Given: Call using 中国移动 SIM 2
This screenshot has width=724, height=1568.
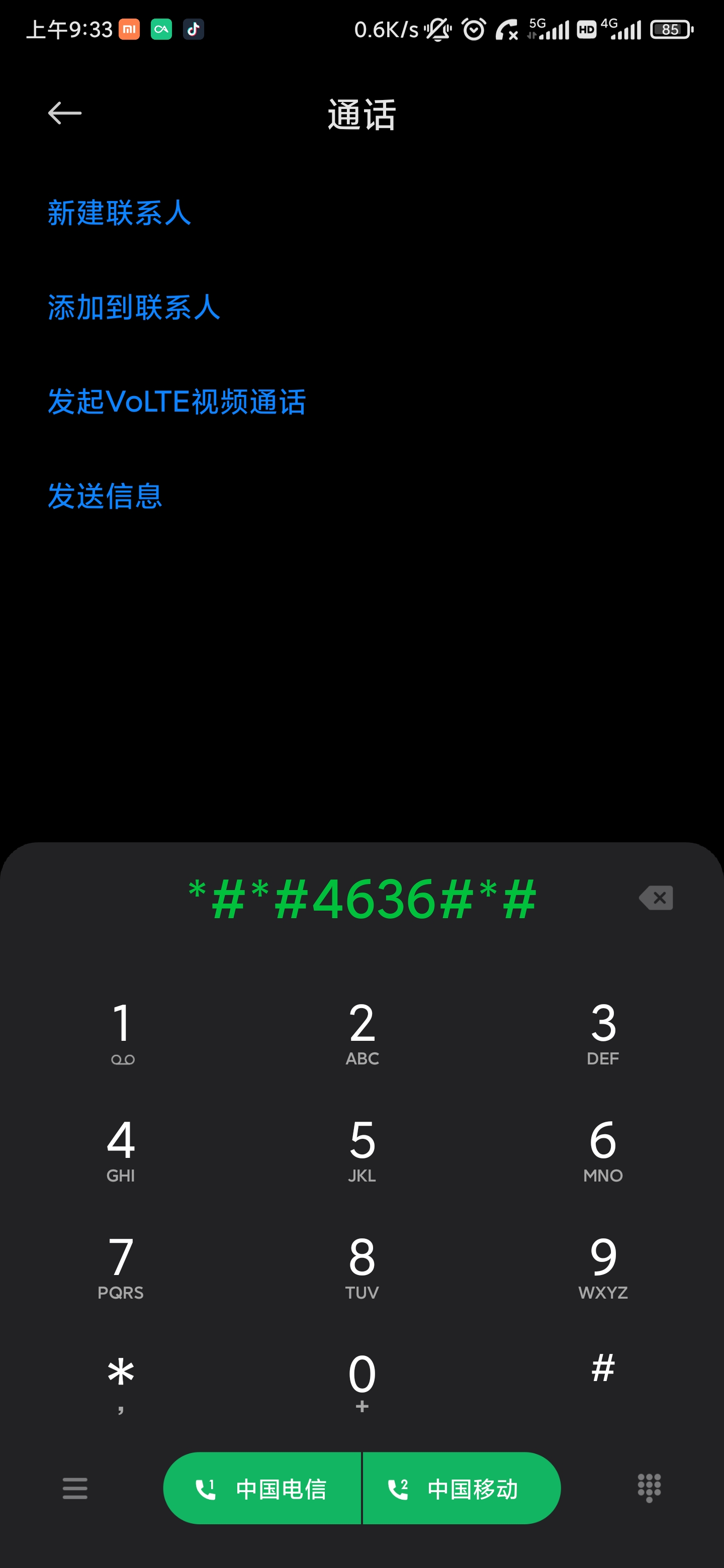Looking at the screenshot, I should point(462,1488).
